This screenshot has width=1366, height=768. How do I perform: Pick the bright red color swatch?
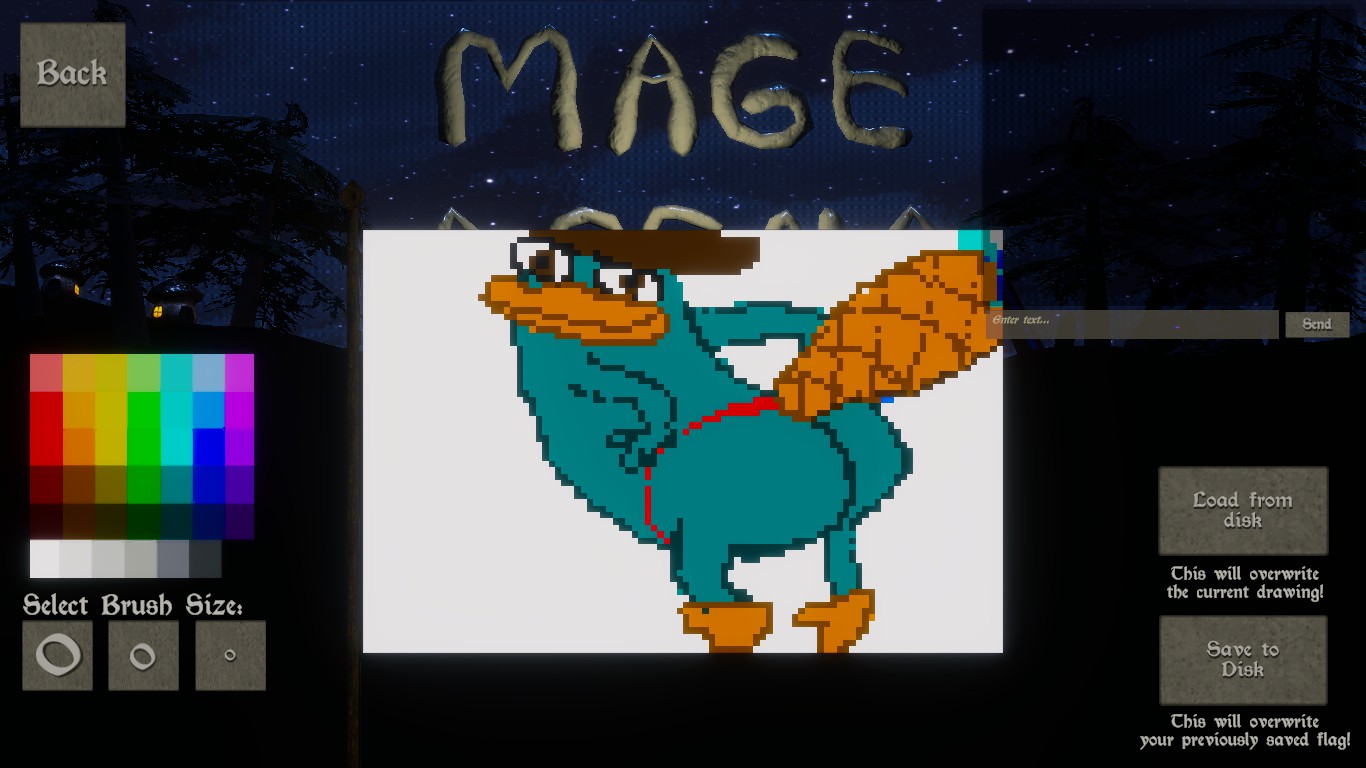coord(46,409)
